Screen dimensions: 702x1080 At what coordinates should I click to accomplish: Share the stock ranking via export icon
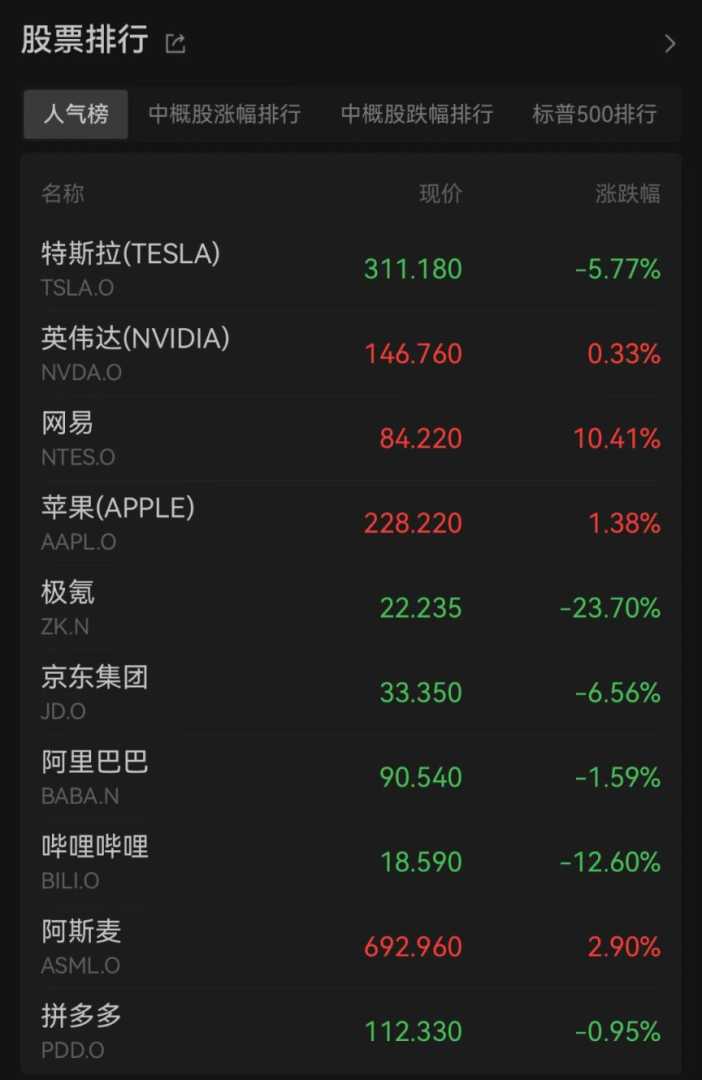point(176,43)
